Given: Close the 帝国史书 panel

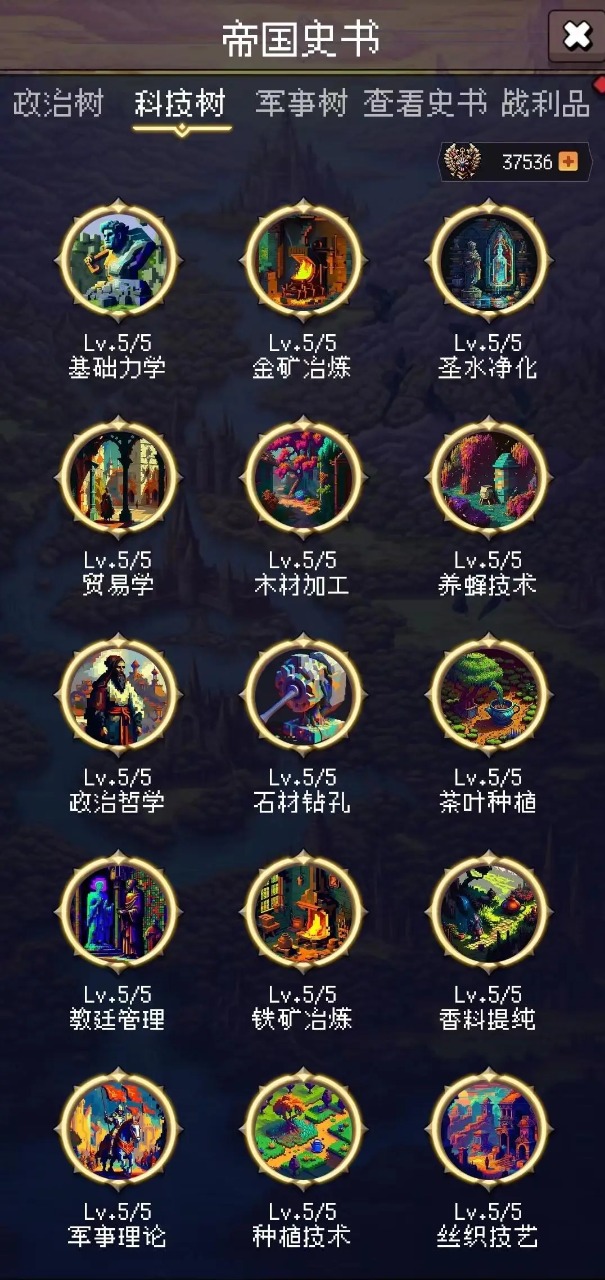Looking at the screenshot, I should click(x=577, y=36).
